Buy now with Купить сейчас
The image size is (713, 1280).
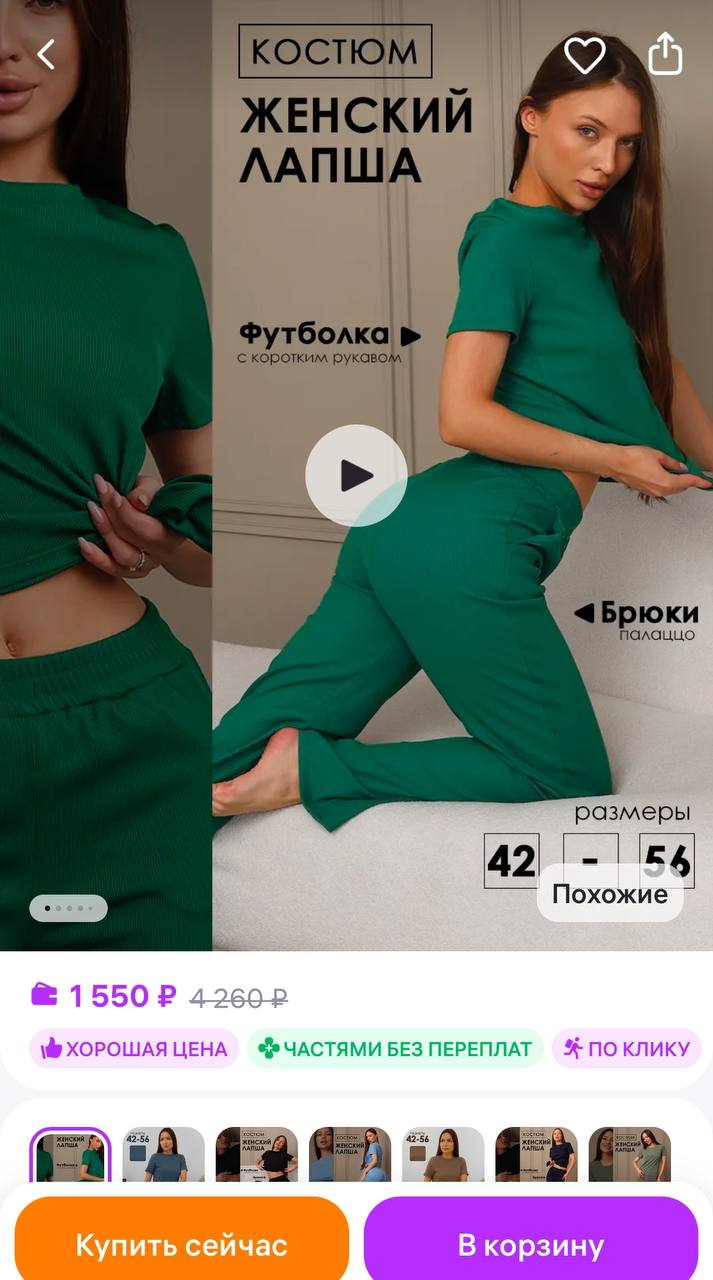pos(181,1245)
